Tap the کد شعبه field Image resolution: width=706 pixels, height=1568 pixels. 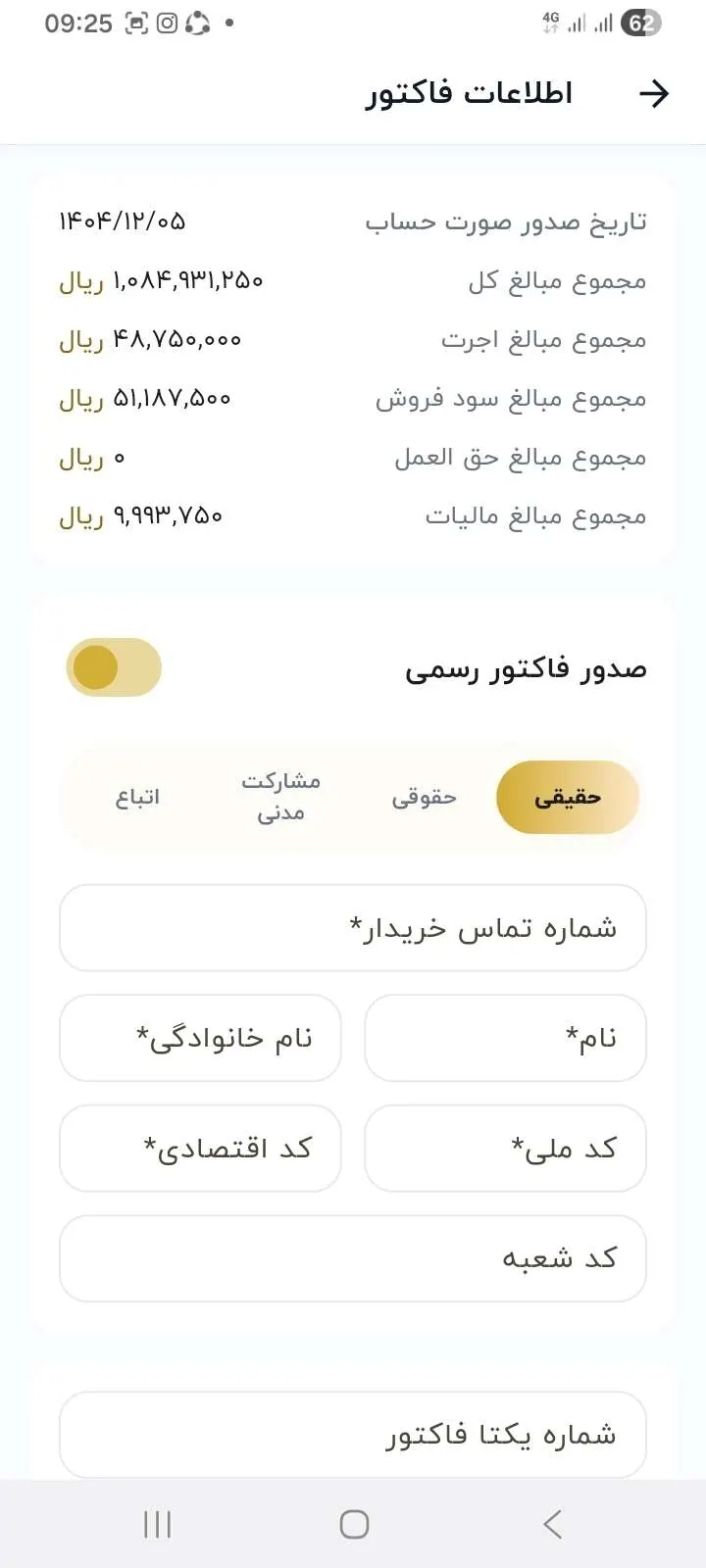click(353, 1258)
